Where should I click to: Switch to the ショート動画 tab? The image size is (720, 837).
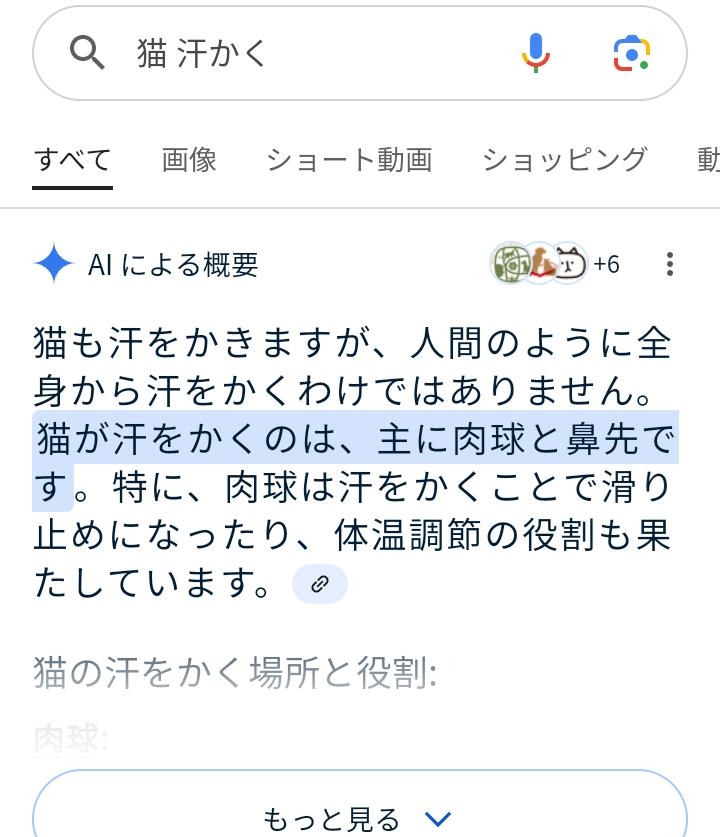pos(349,160)
